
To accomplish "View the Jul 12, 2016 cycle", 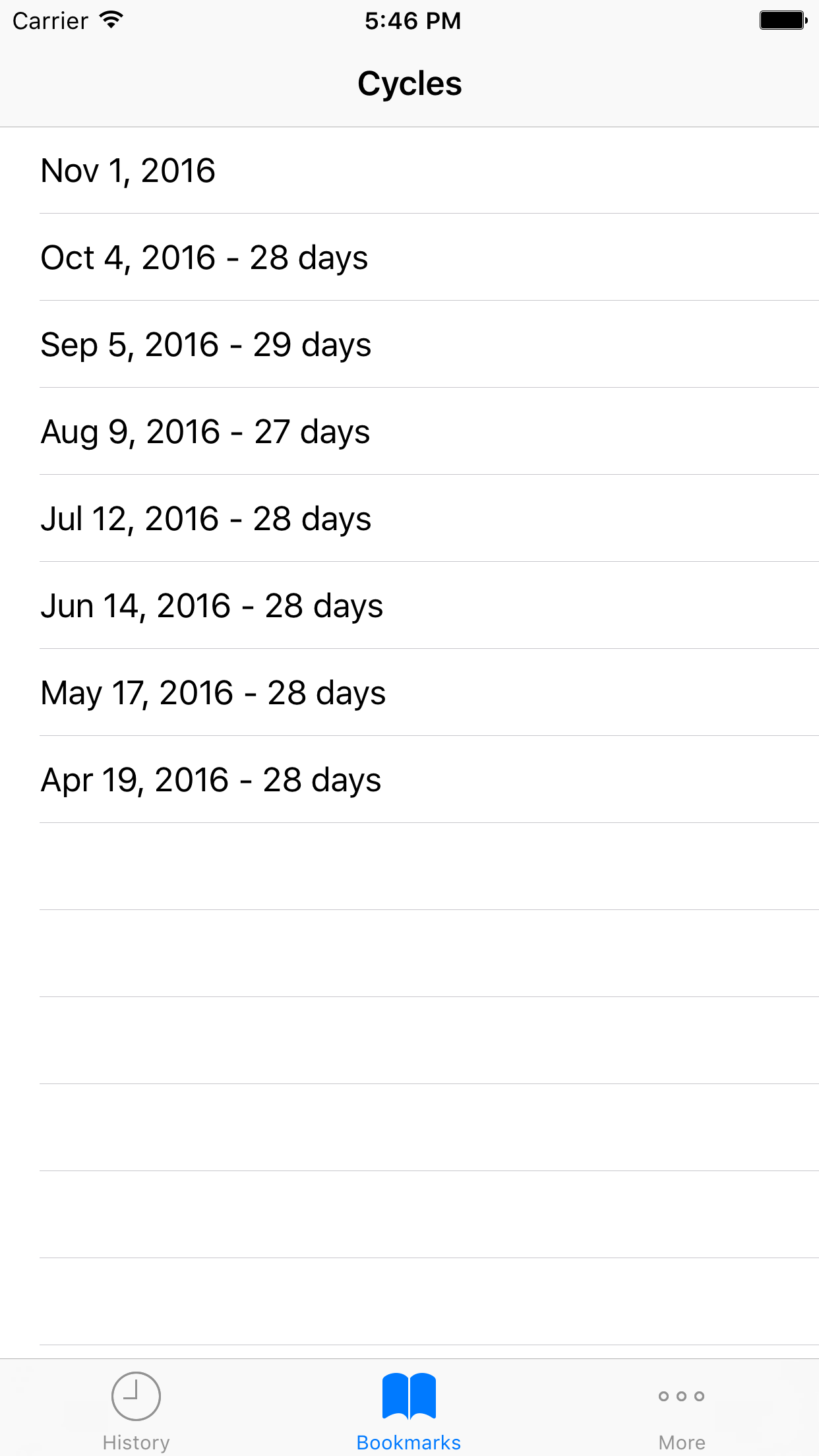I will pos(409,518).
